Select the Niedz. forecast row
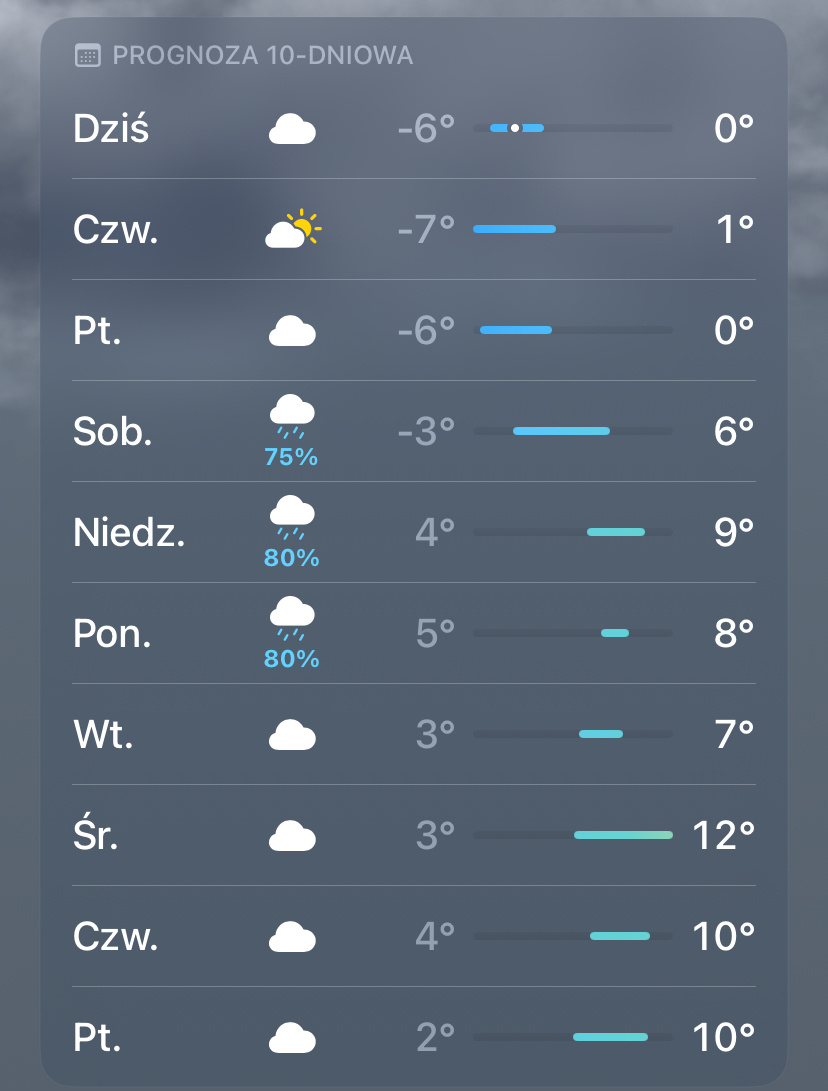The height and width of the screenshot is (1091, 828). (413, 533)
